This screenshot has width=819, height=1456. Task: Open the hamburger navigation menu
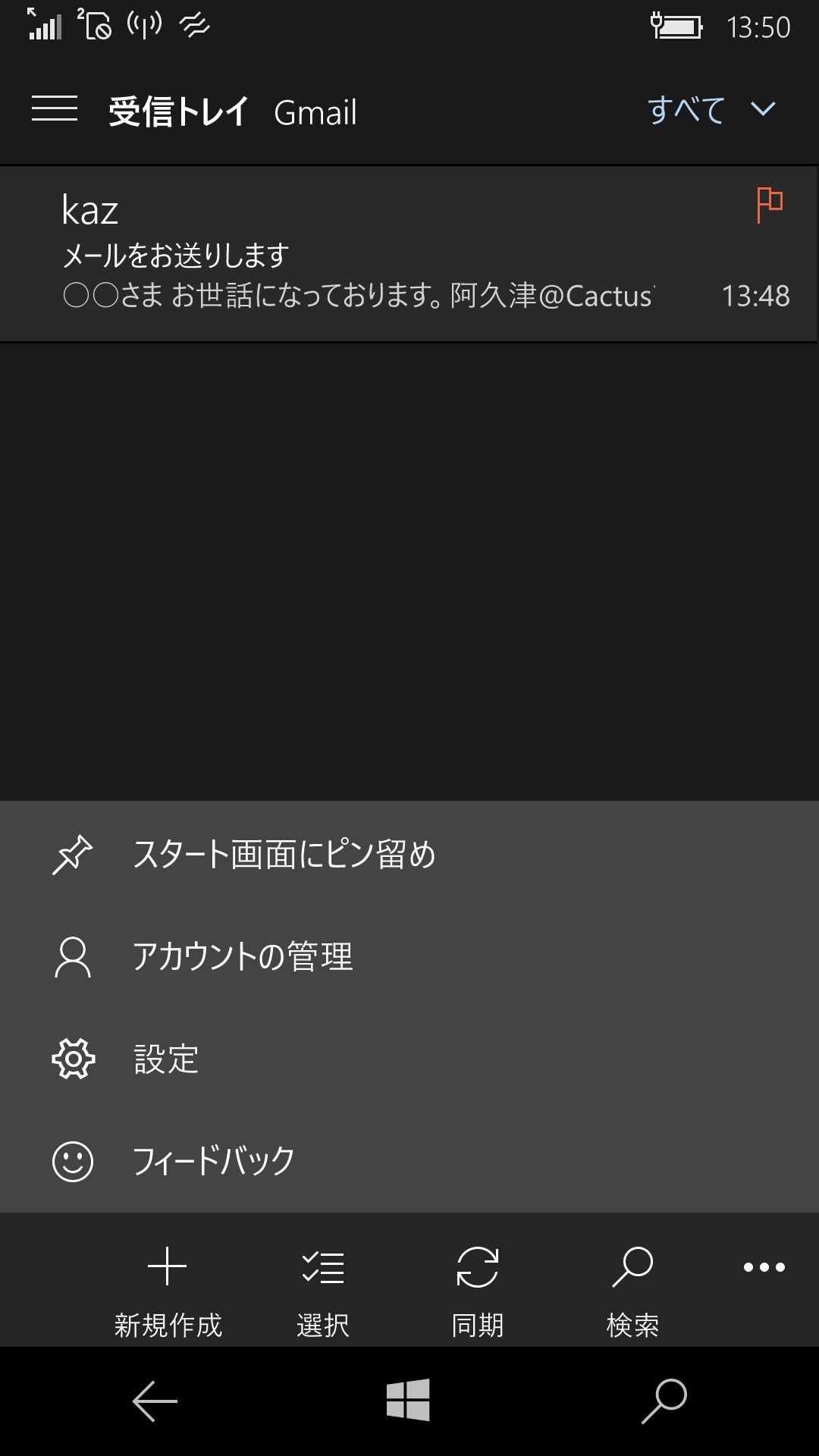pos(55,109)
